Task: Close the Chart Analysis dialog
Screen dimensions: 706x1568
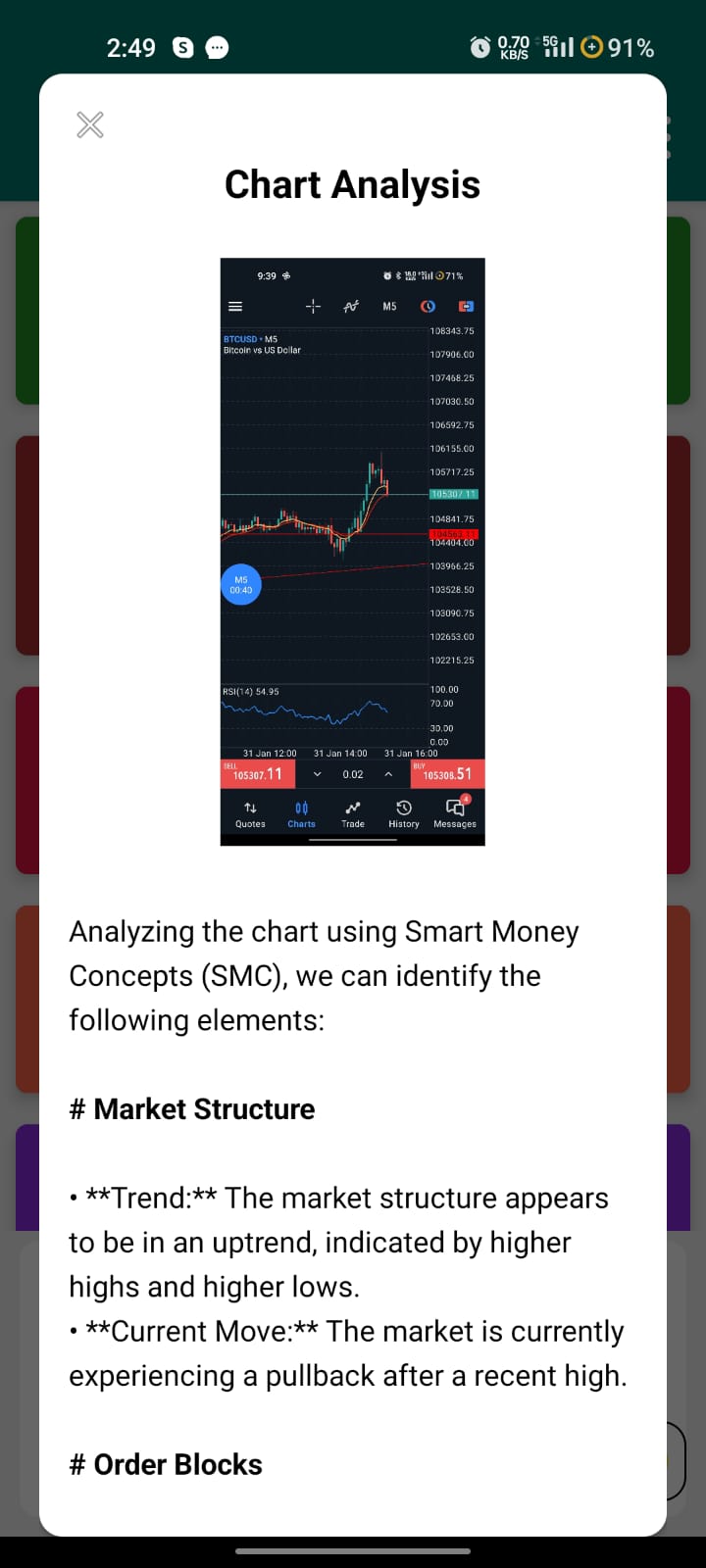Action: click(x=90, y=124)
